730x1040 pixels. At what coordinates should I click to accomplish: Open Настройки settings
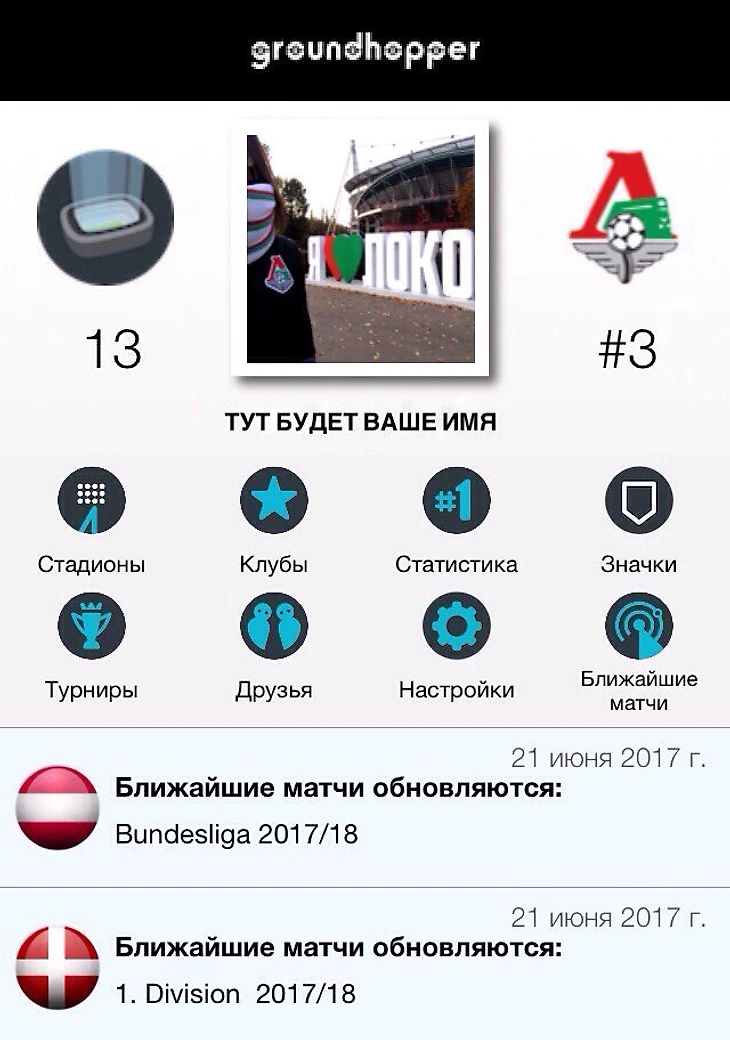pyautogui.click(x=456, y=626)
